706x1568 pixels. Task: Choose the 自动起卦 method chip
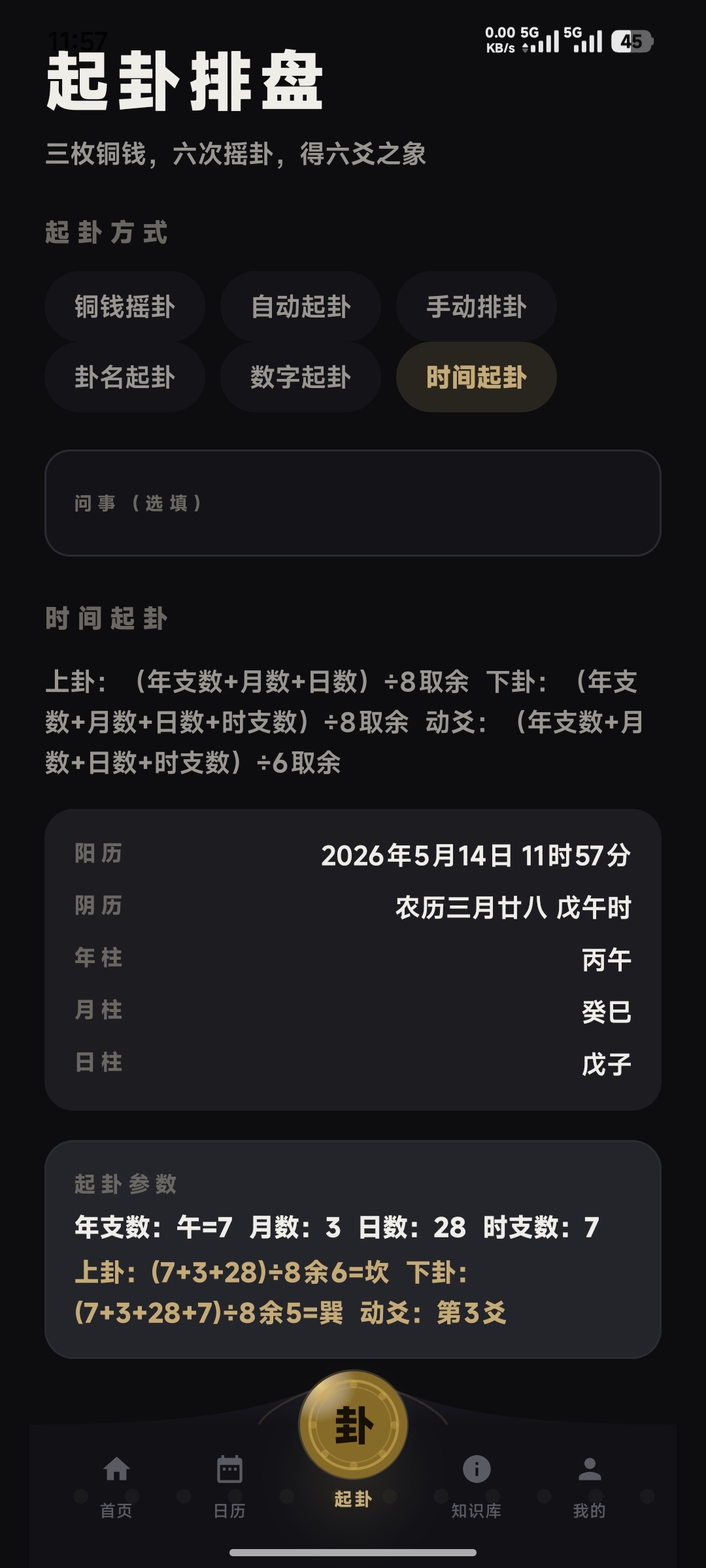(301, 306)
